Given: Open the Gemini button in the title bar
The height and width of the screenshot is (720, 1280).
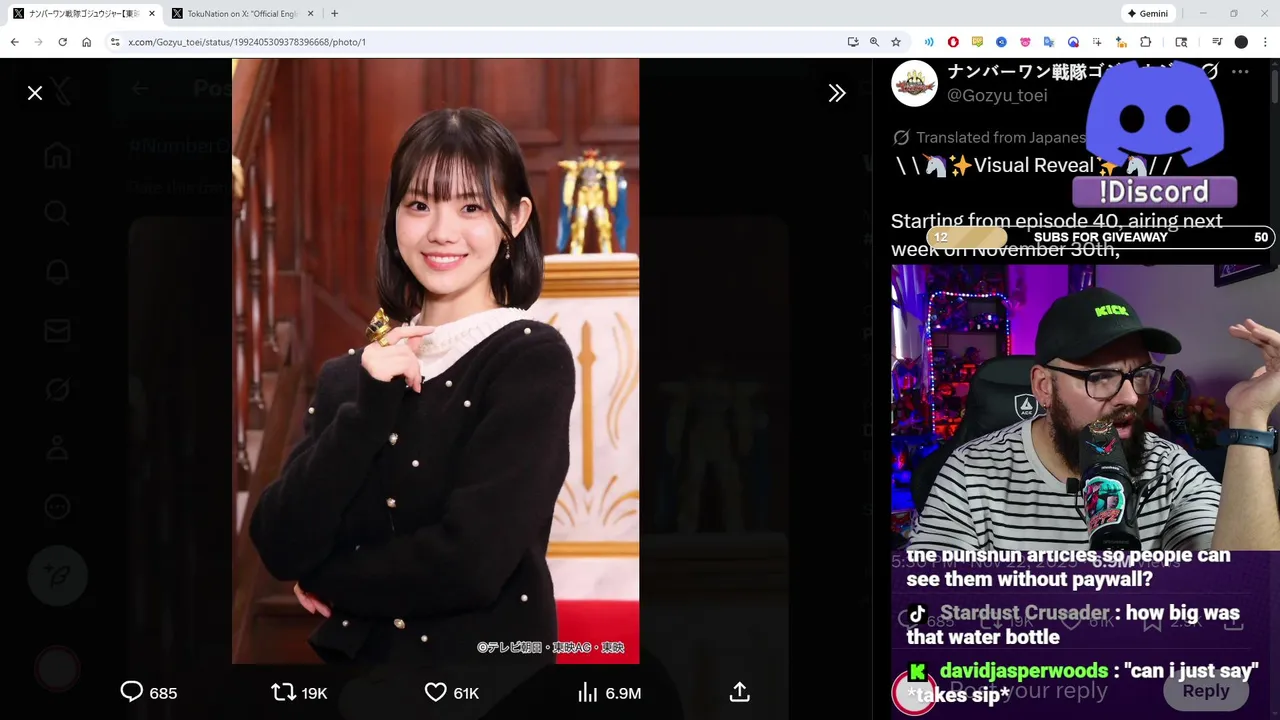Looking at the screenshot, I should click(x=1146, y=14).
